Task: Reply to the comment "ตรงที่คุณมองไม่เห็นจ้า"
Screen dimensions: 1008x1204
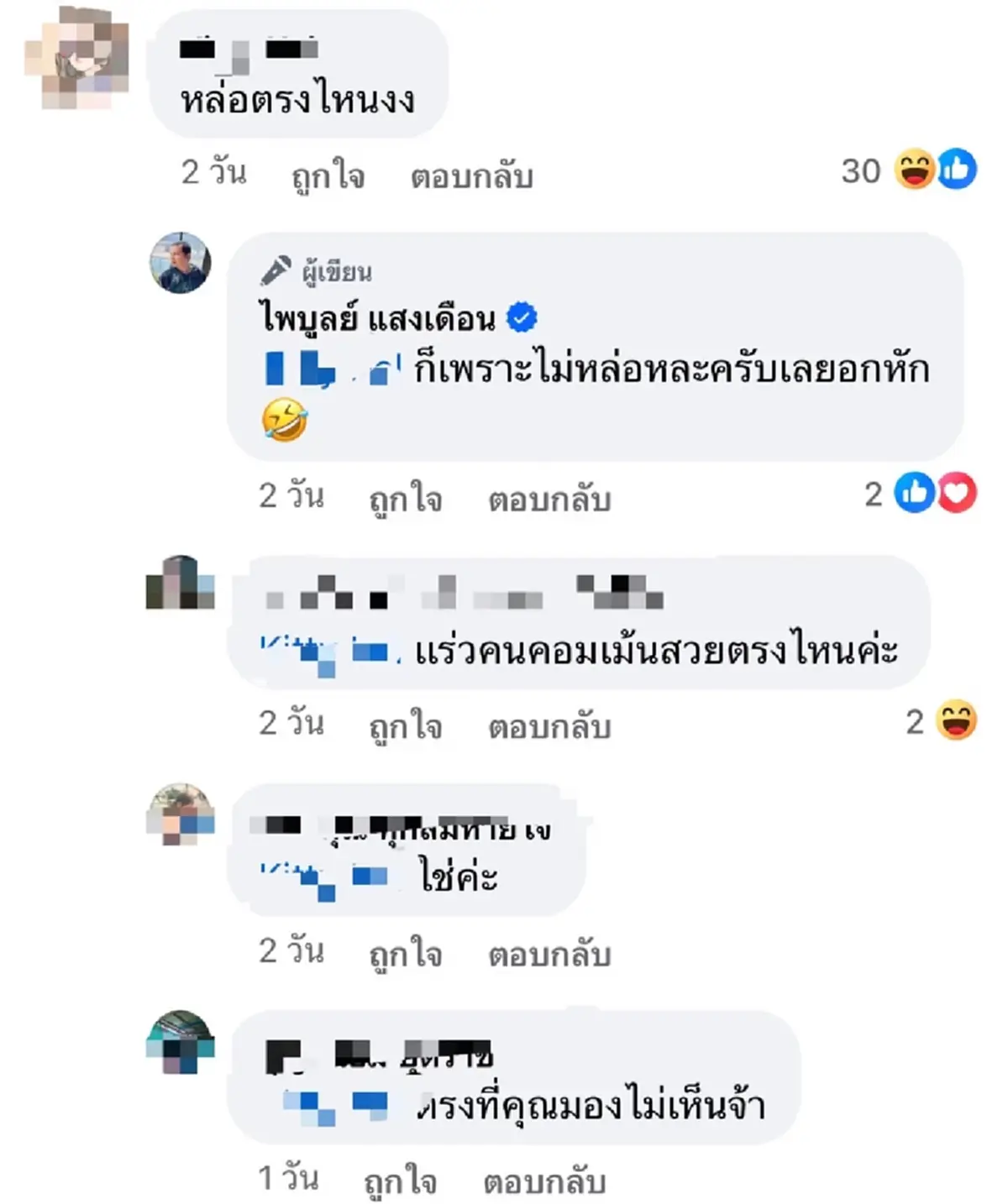Action: 544,1182
